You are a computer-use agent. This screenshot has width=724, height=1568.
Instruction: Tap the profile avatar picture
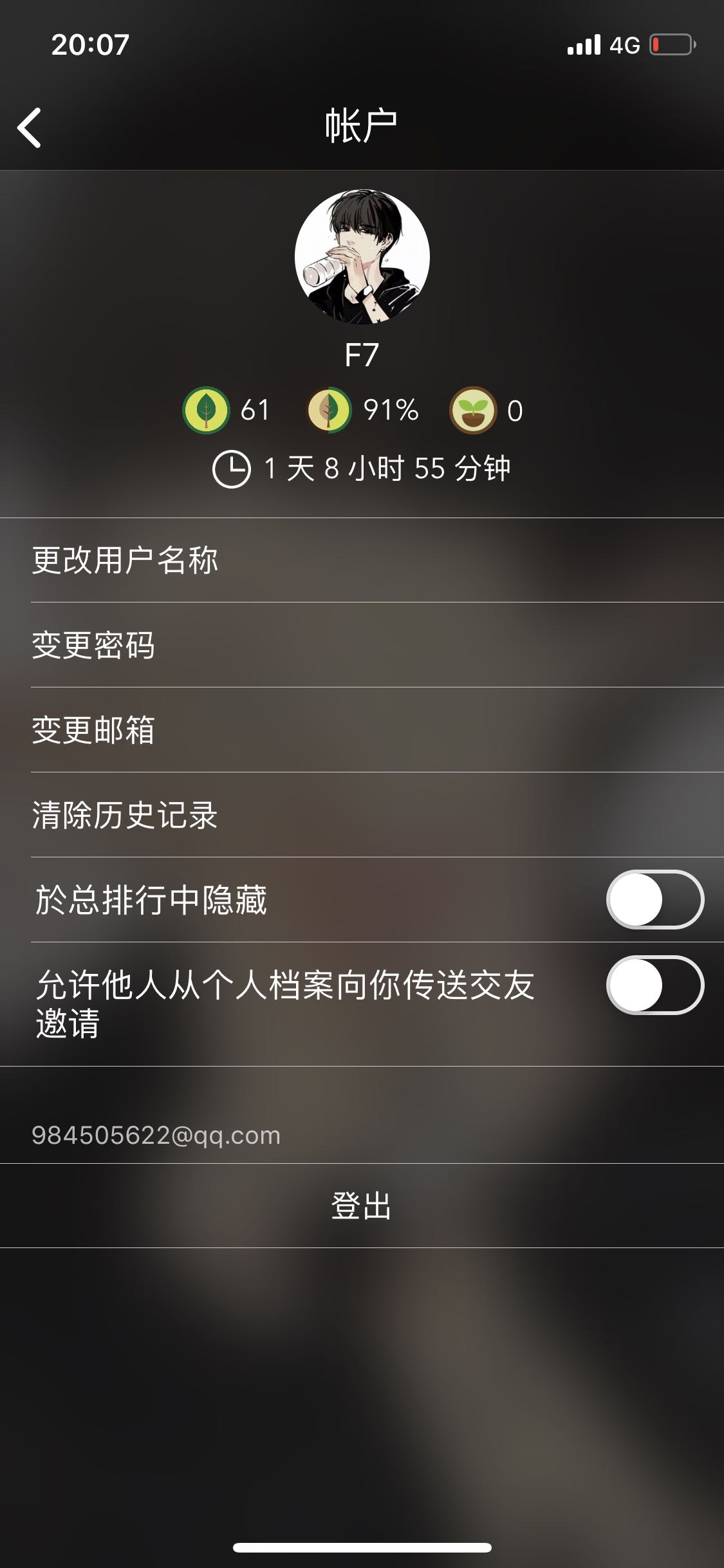(x=362, y=257)
